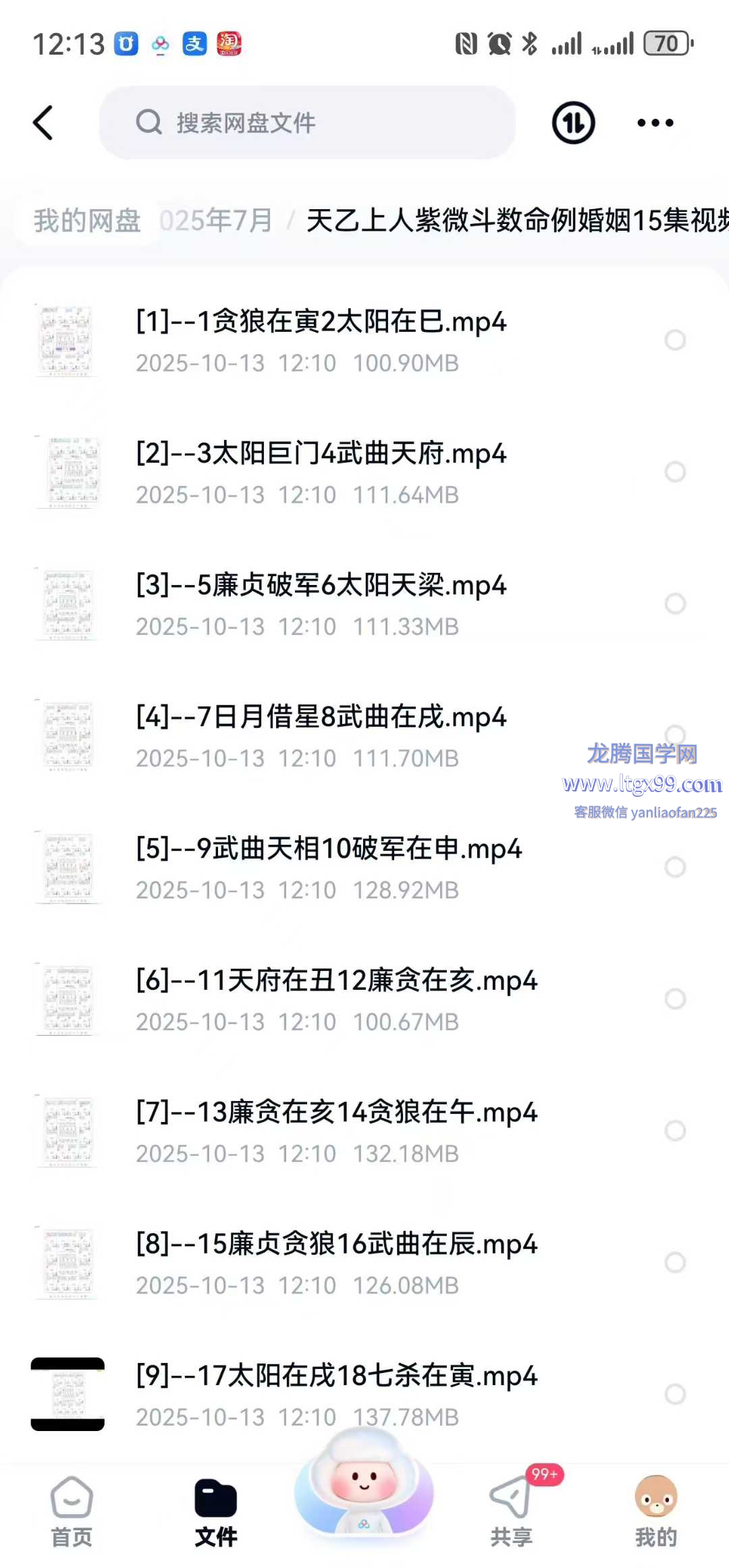This screenshot has width=729, height=1568.
Task: Switch to the 我的 tab
Action: coord(655,1511)
